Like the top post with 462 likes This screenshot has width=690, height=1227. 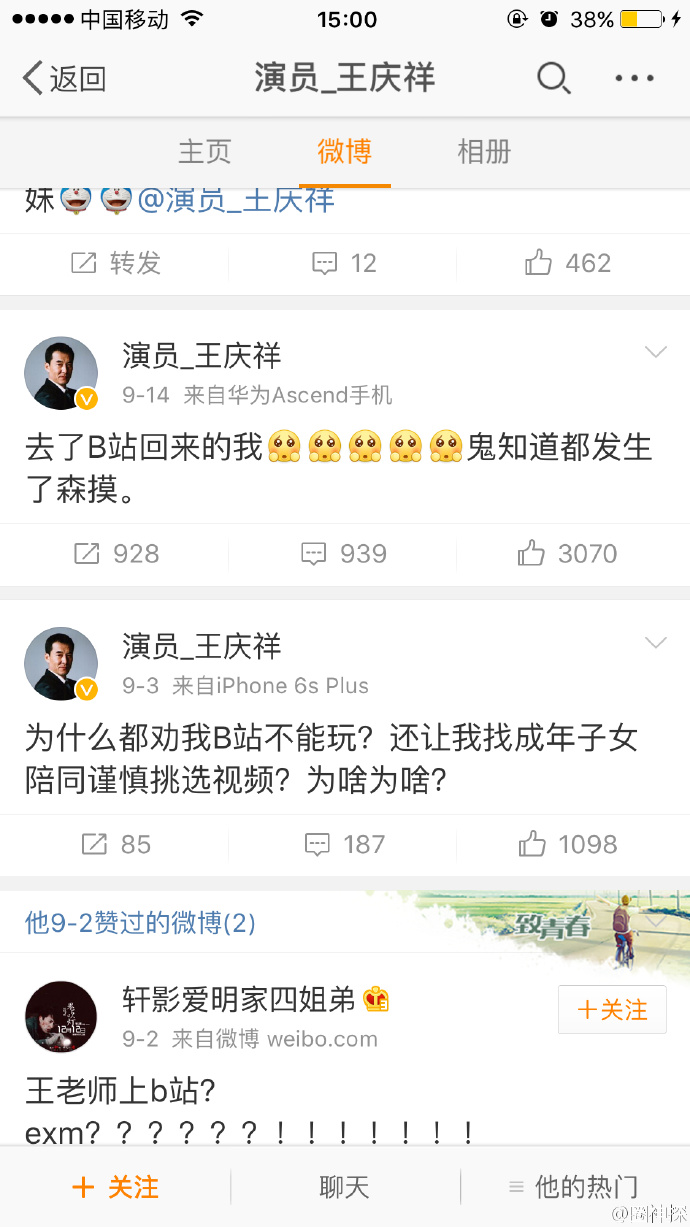567,264
